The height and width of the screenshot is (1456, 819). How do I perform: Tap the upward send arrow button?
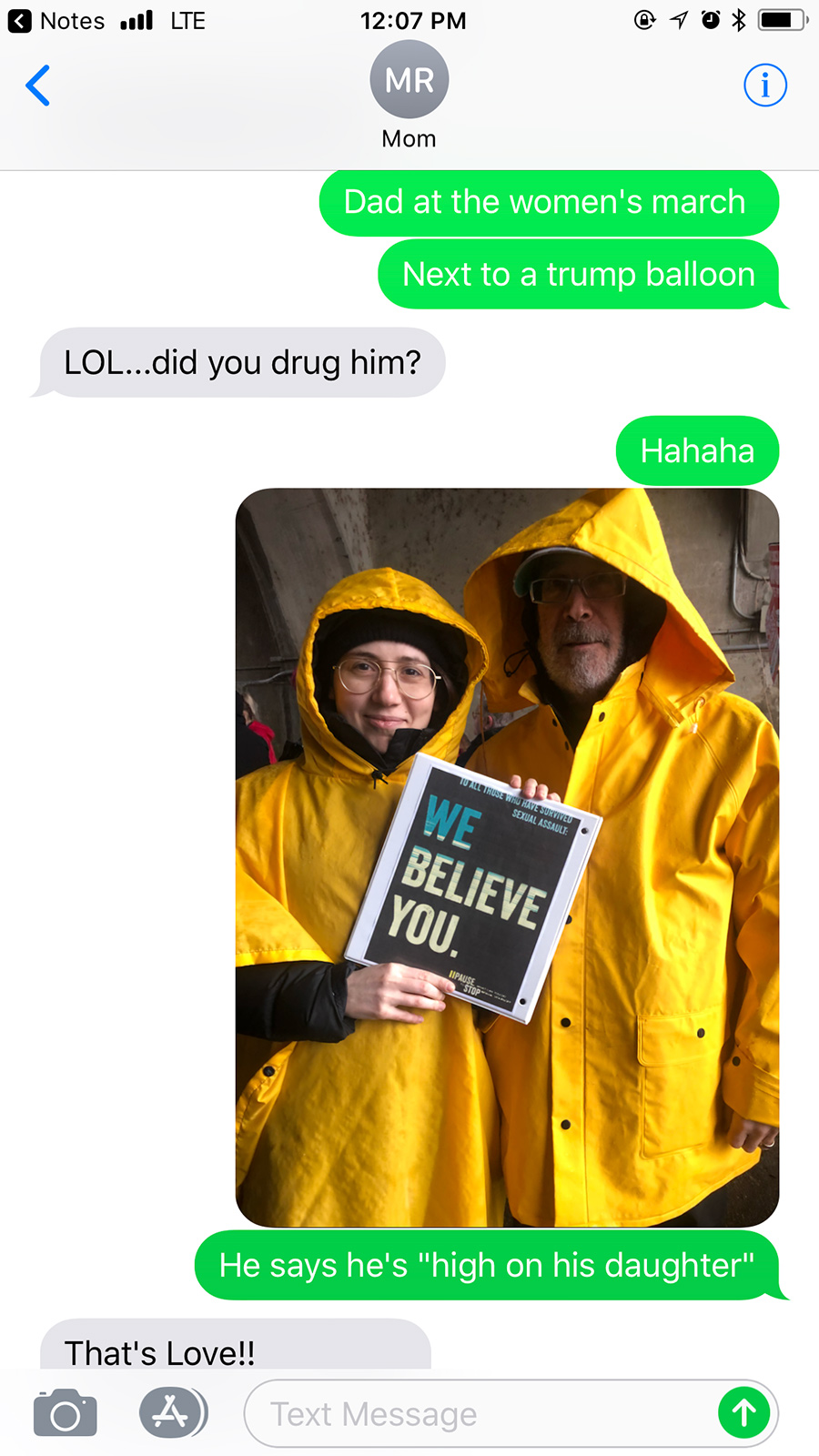point(743,1412)
